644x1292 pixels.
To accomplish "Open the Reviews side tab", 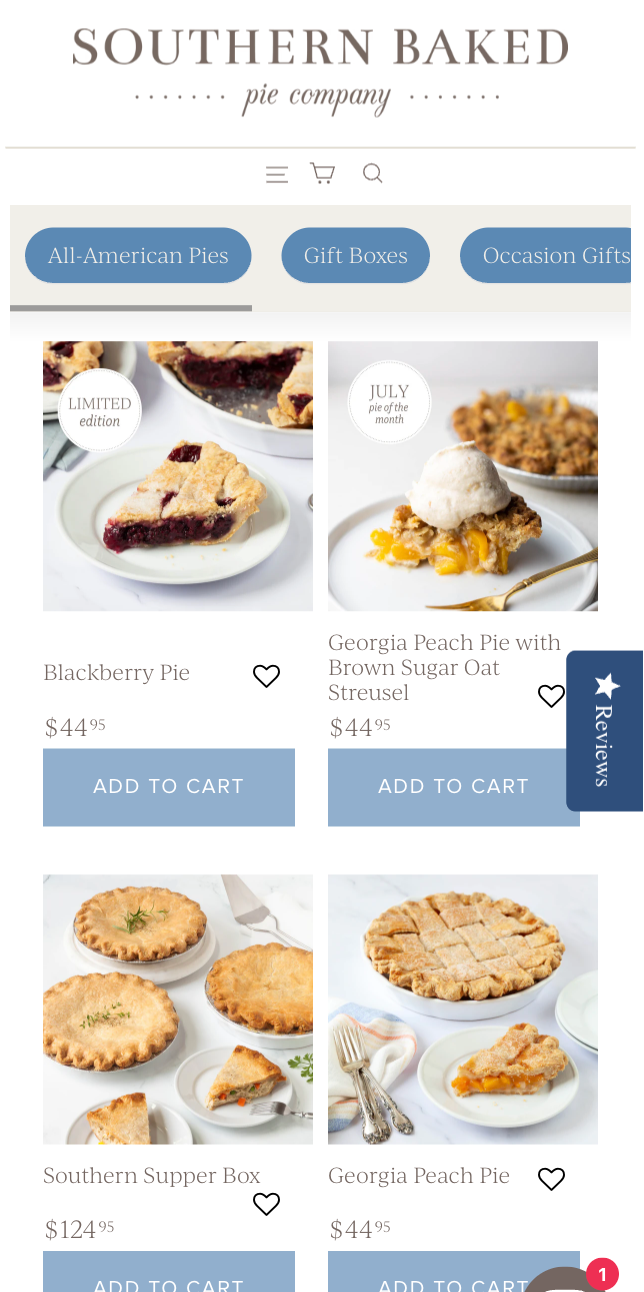I will tap(604, 730).
